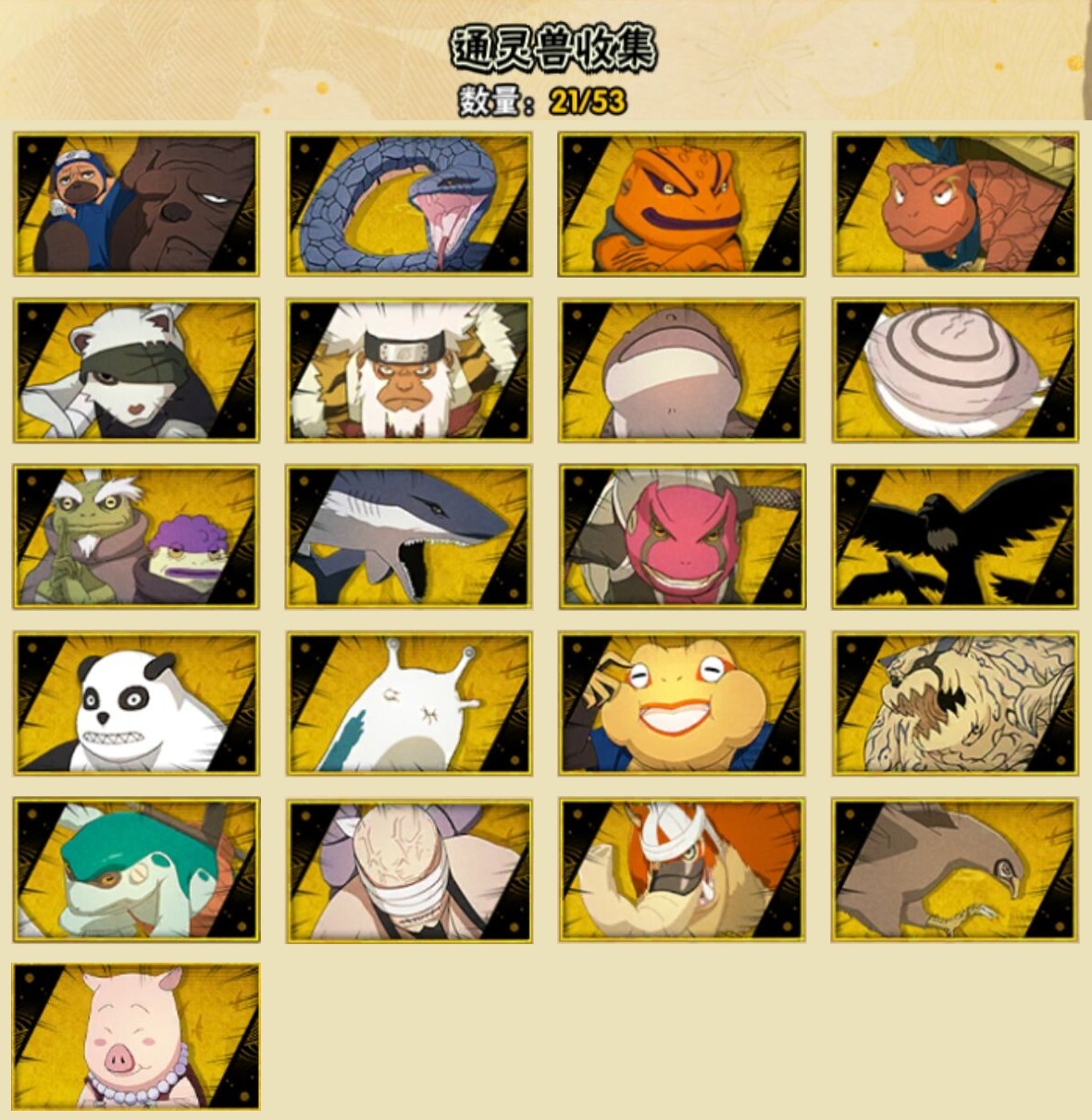1092x1120 pixels.
Task: View the black crows summon card
Action: coord(954,537)
